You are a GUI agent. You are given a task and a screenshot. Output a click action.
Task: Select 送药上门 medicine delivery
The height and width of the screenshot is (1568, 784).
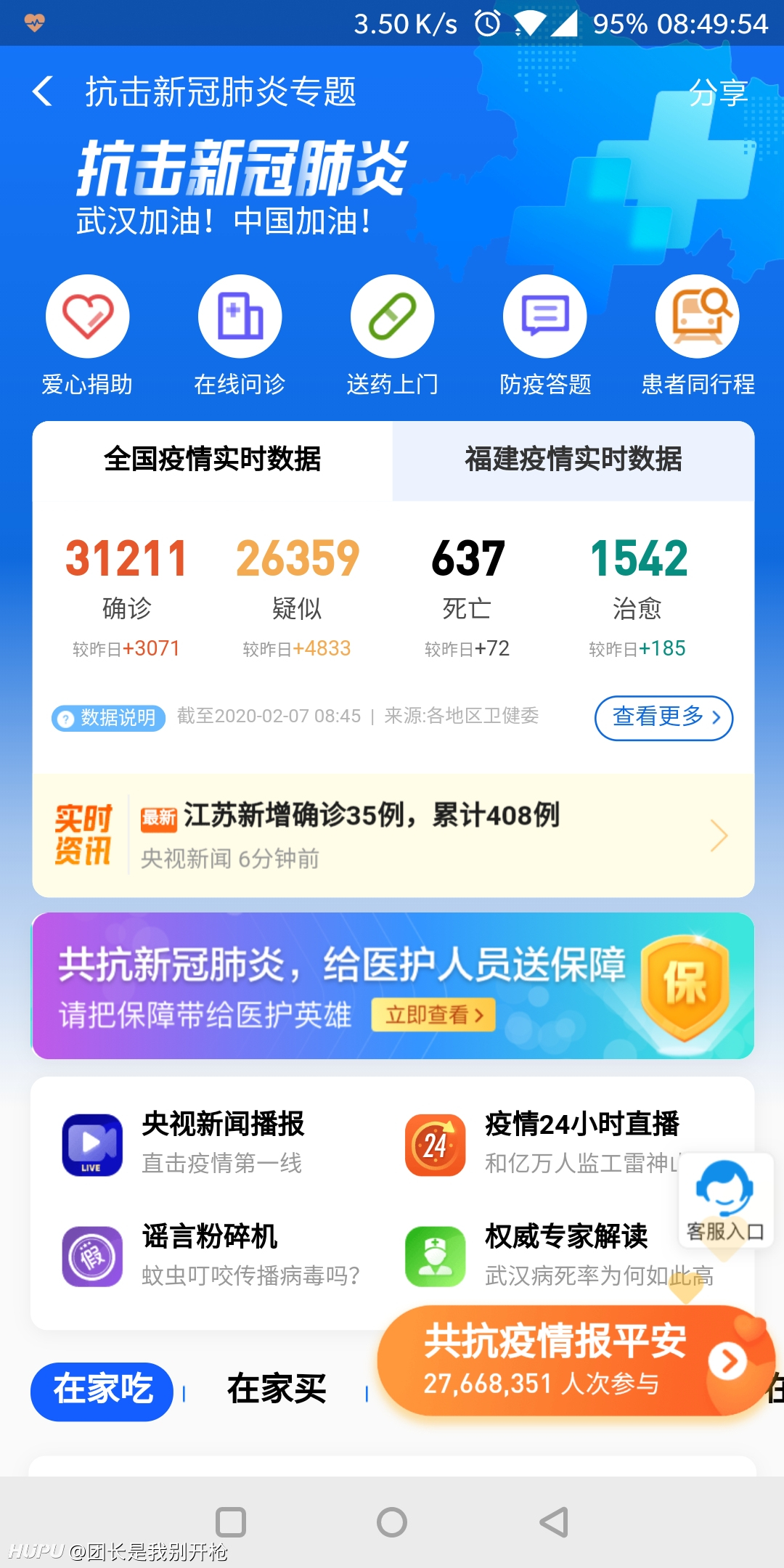[x=392, y=335]
